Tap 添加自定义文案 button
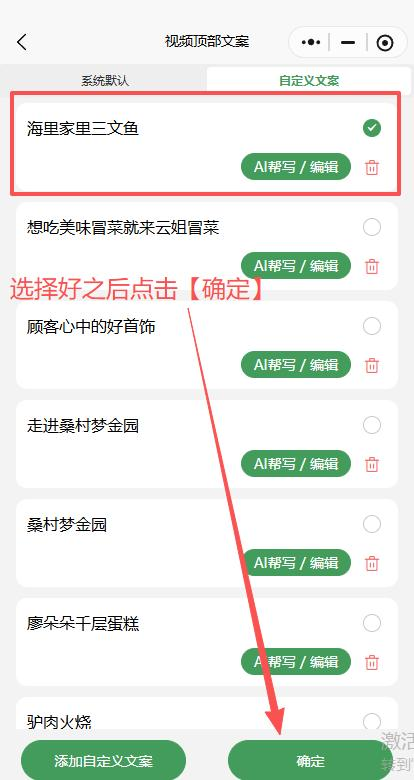This screenshot has height=780, width=414. (104, 761)
